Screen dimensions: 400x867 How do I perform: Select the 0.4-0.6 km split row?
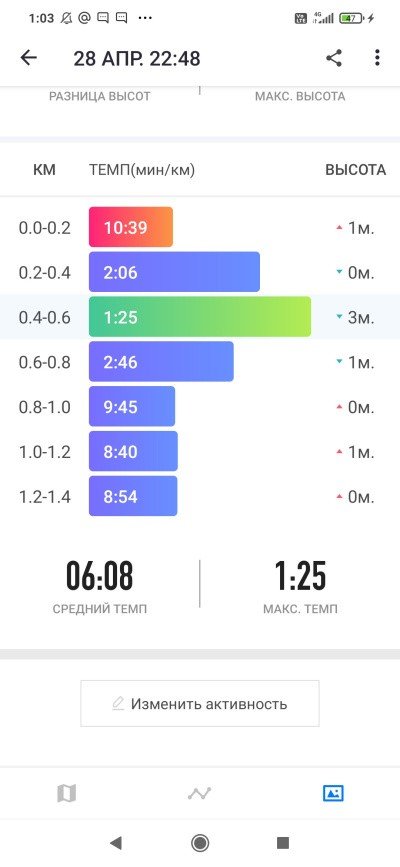200,317
